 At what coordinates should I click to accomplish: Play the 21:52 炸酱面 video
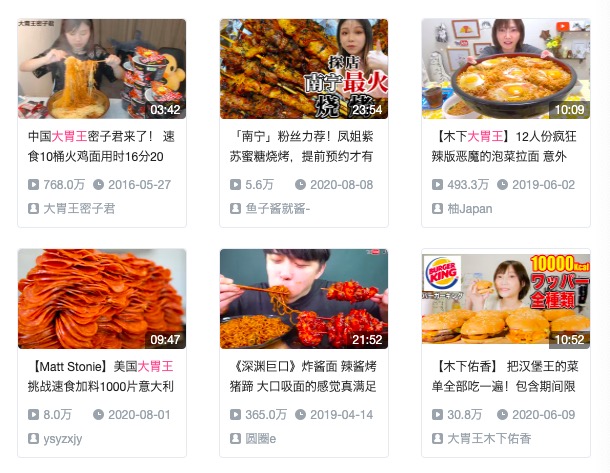click(303, 298)
